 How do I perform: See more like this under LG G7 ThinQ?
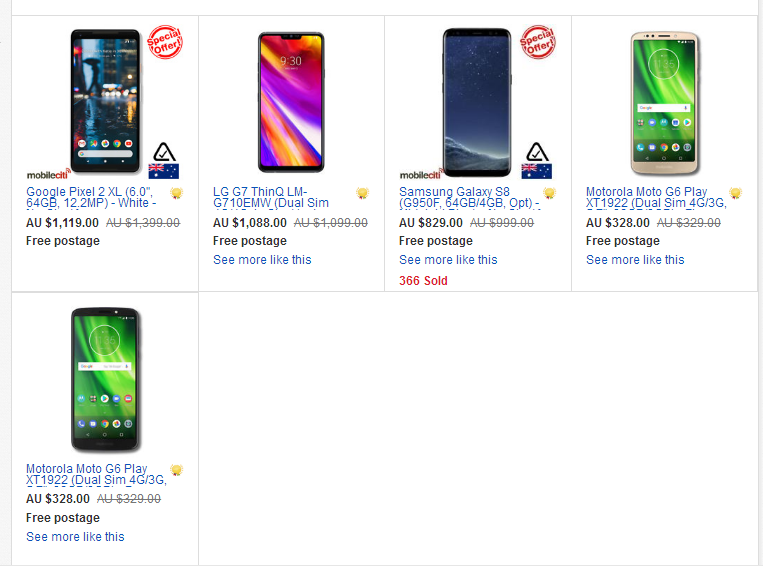coord(262,259)
